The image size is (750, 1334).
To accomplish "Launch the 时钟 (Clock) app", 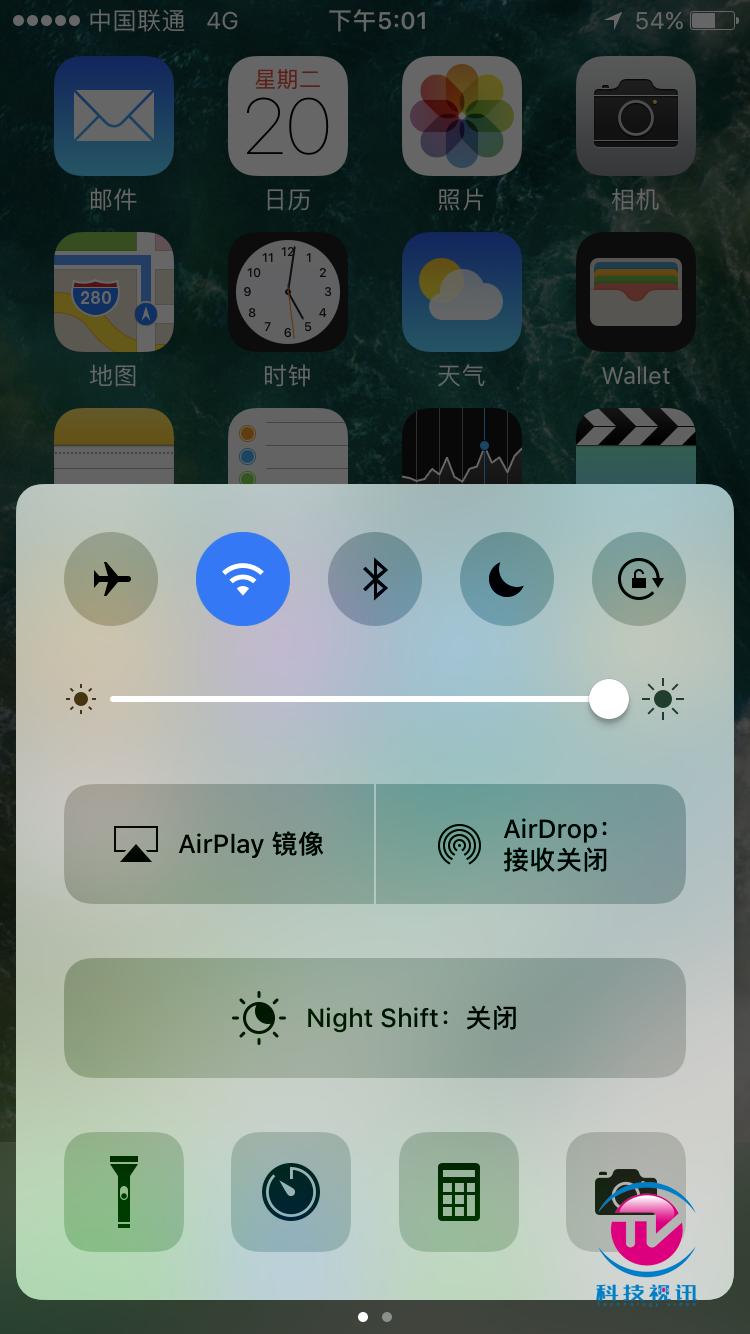I will (288, 292).
